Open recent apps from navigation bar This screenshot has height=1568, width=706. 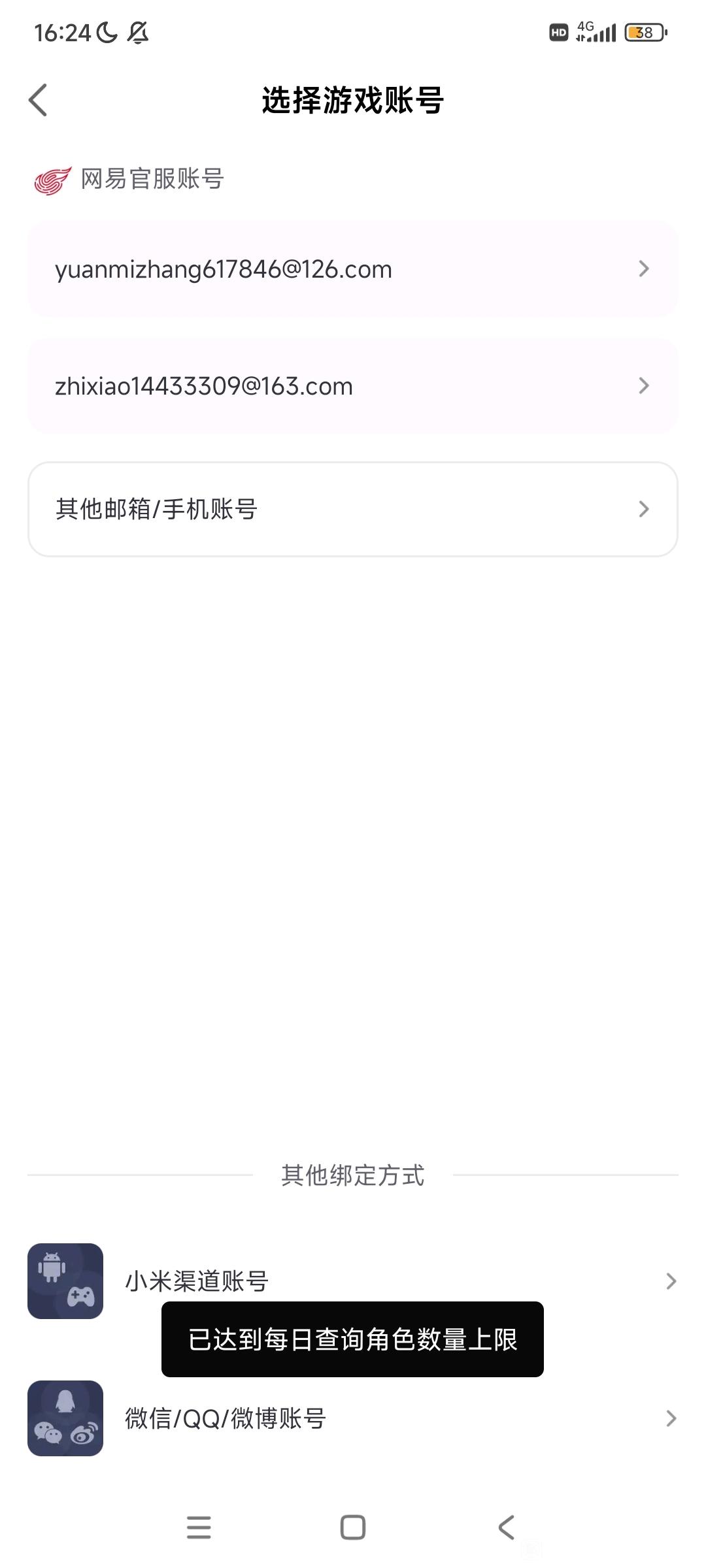coord(199,1527)
